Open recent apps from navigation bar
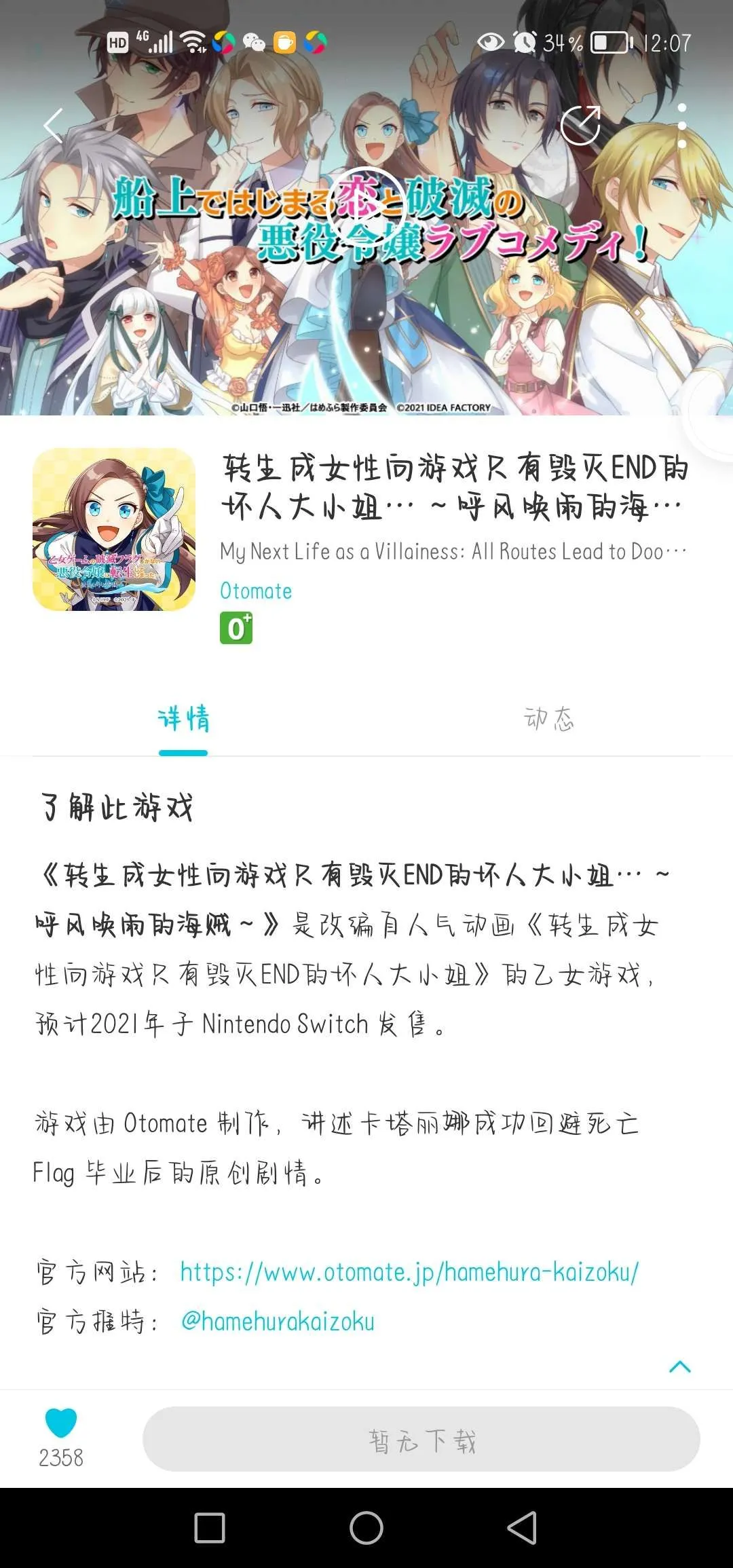This screenshot has height=1568, width=733. click(210, 1528)
